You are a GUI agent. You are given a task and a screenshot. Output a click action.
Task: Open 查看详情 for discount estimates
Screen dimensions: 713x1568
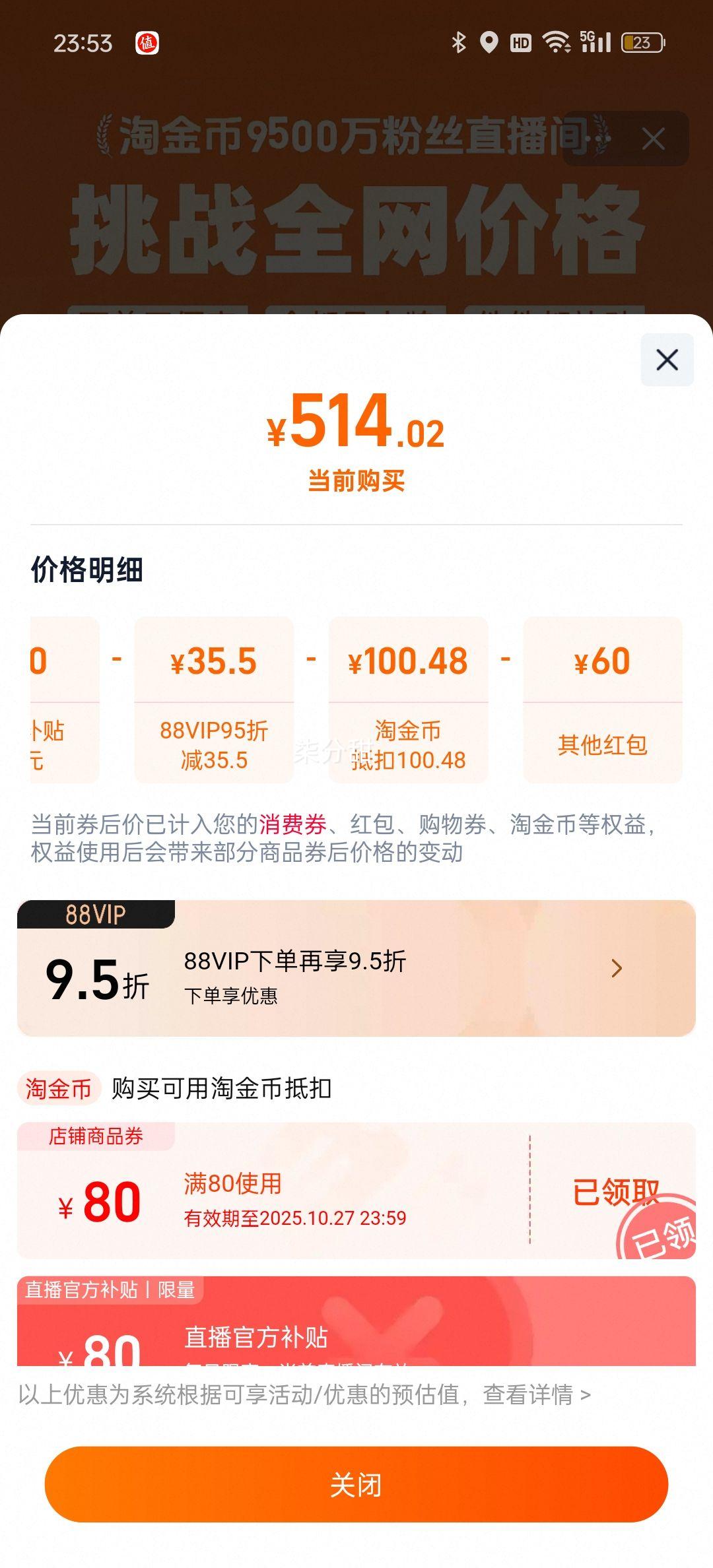tap(536, 1394)
